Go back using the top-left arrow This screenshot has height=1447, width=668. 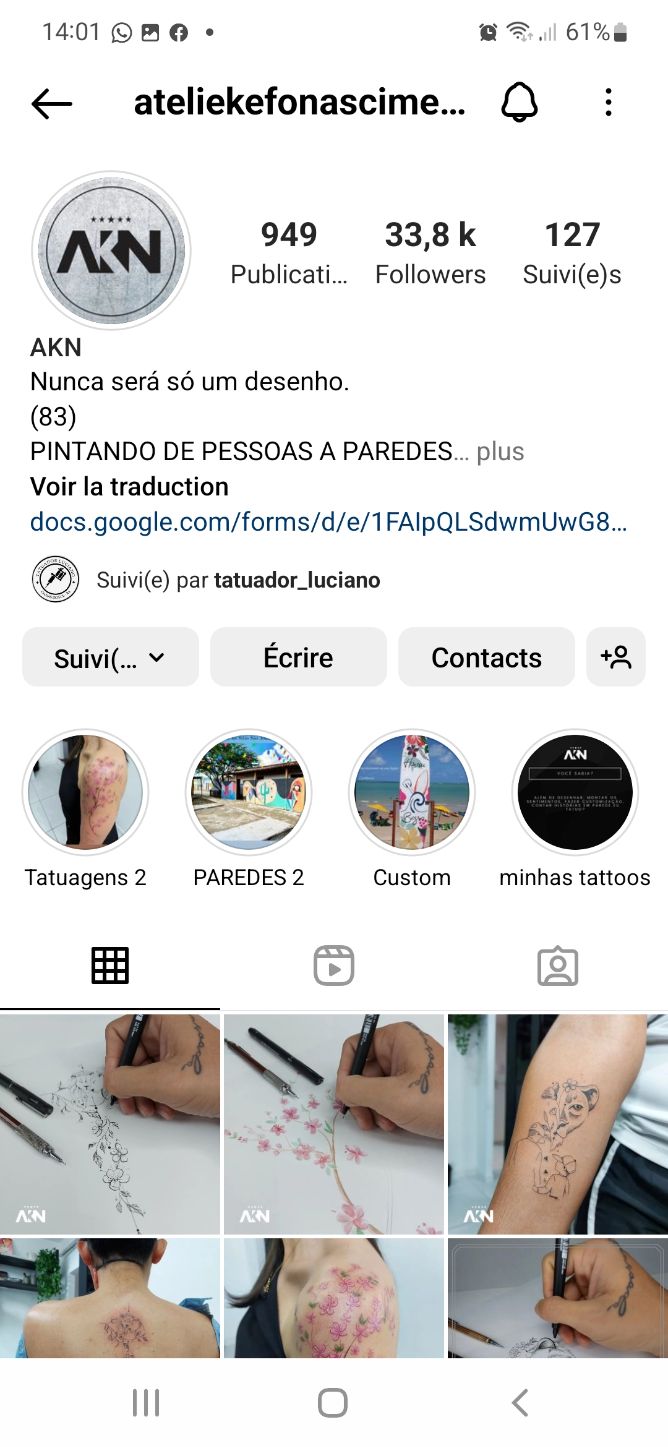point(51,103)
